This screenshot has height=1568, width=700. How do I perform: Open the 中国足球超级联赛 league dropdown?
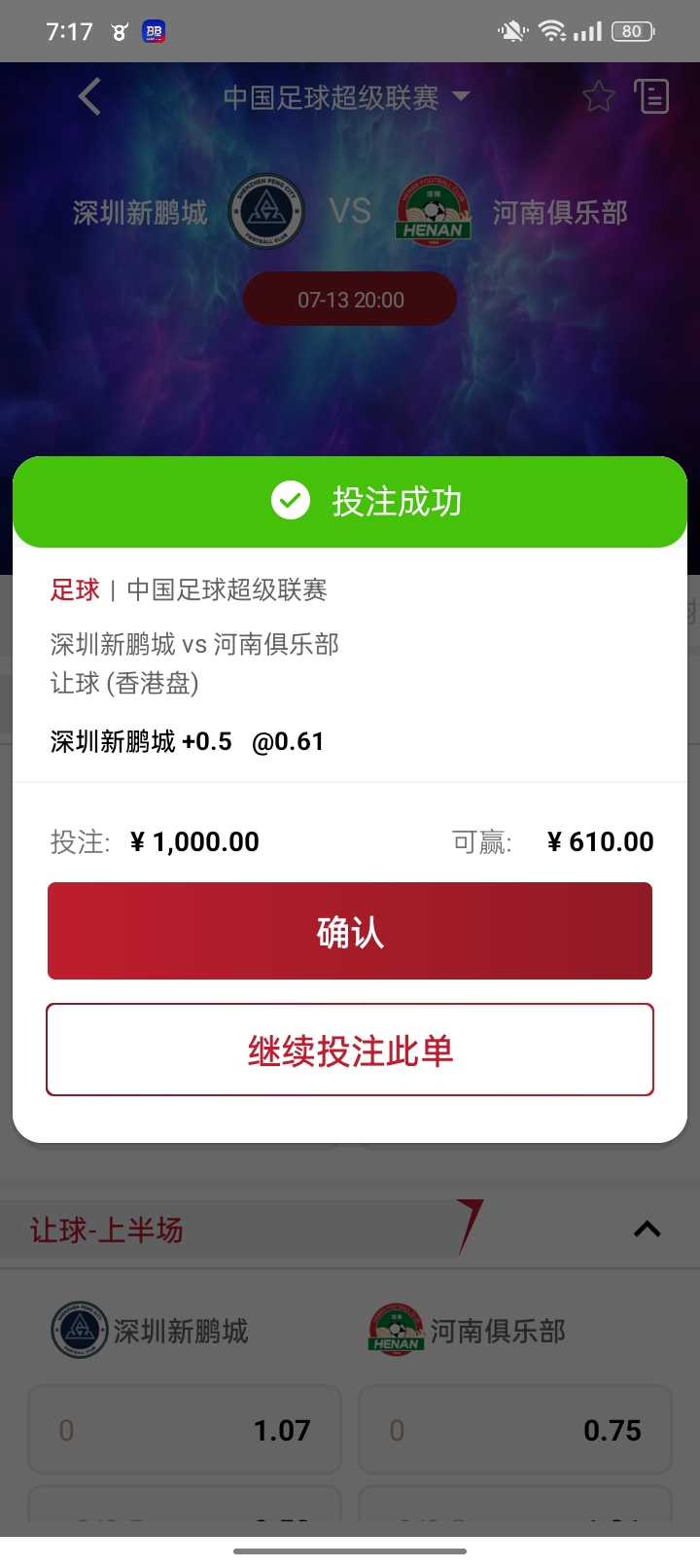347,97
